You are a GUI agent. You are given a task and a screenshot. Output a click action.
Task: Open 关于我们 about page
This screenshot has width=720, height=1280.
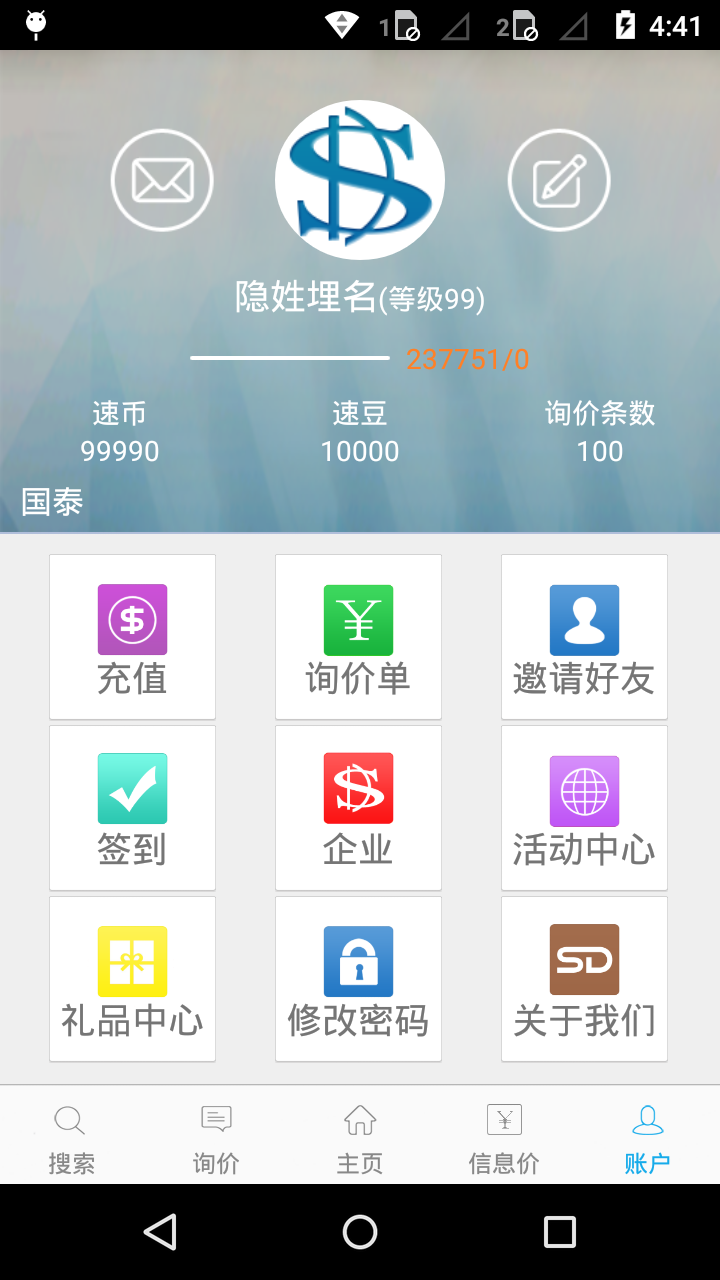[x=584, y=979]
